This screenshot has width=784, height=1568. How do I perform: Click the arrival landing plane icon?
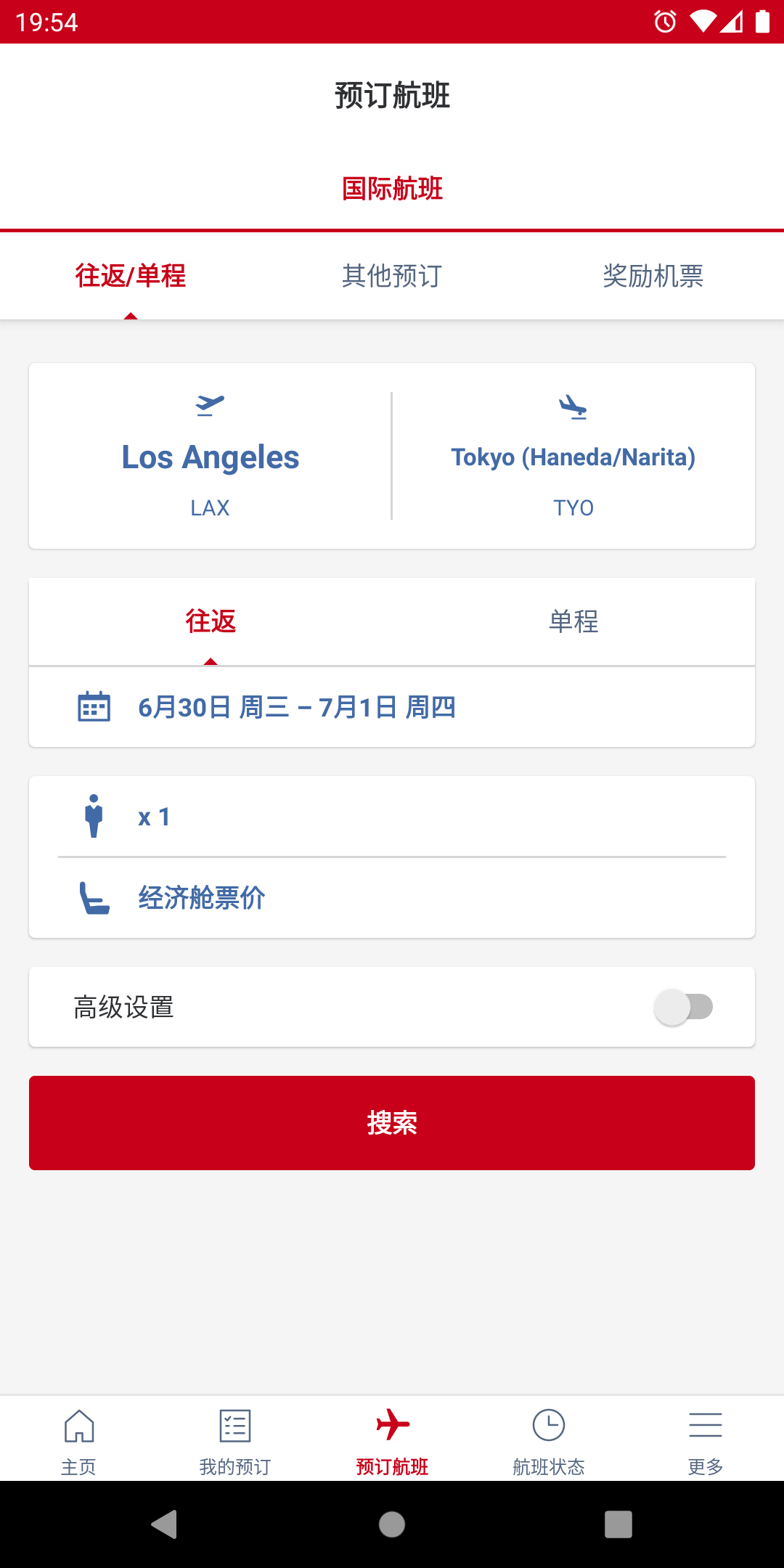(x=573, y=405)
